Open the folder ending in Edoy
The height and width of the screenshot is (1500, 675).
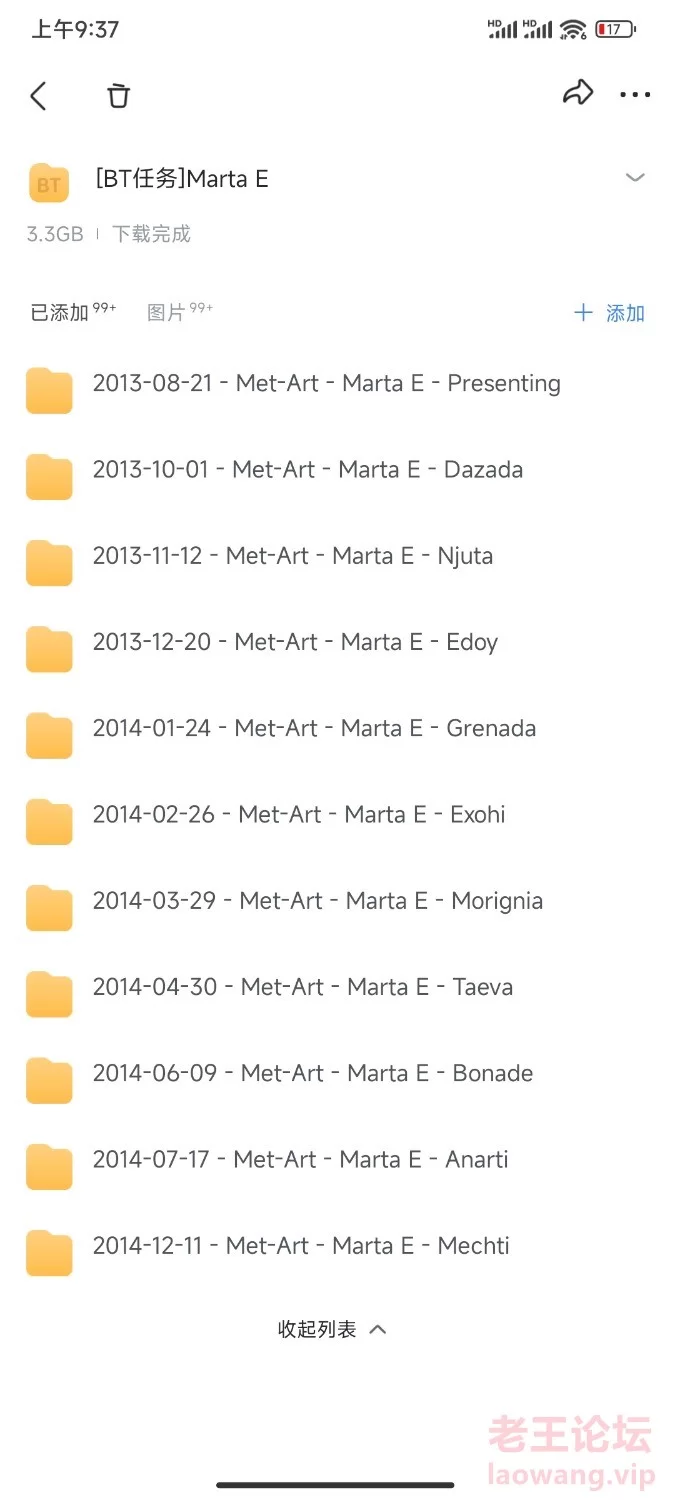tap(337, 642)
